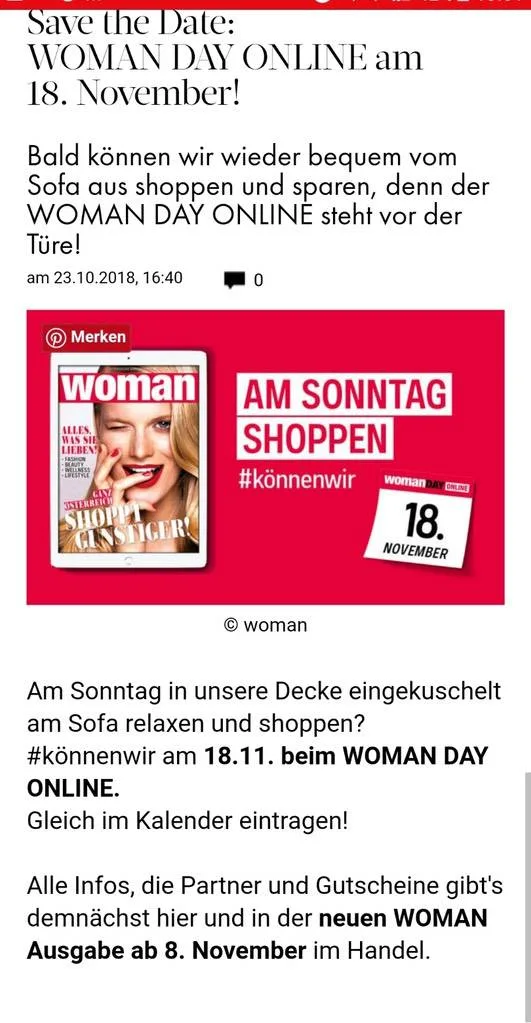The width and height of the screenshot is (531, 1023).
Task: Open the WOMAN DAY ONLINE promo image
Action: [265, 457]
